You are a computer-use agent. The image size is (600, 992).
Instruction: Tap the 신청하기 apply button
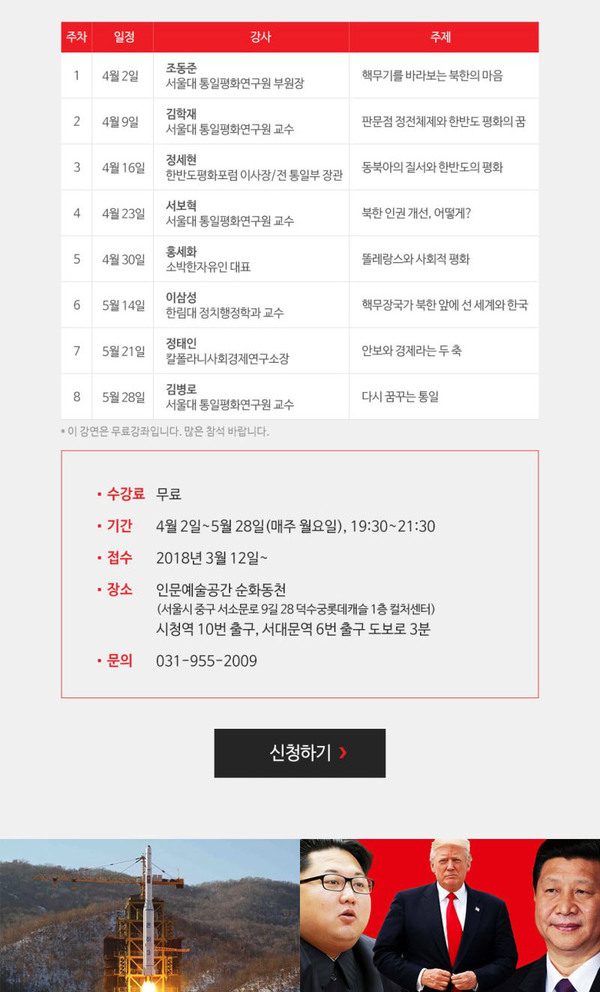(300, 753)
